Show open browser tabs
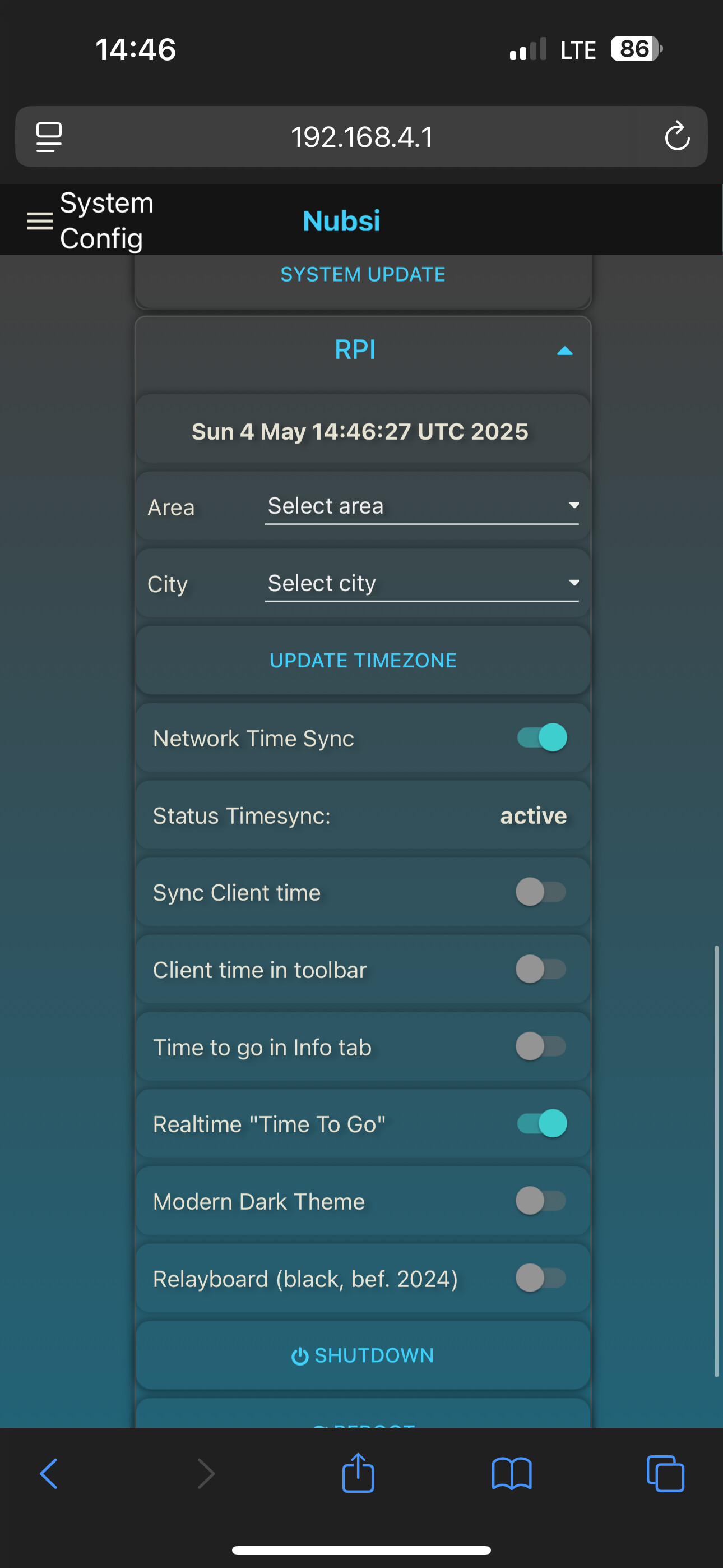The height and width of the screenshot is (1568, 723). click(x=665, y=1474)
